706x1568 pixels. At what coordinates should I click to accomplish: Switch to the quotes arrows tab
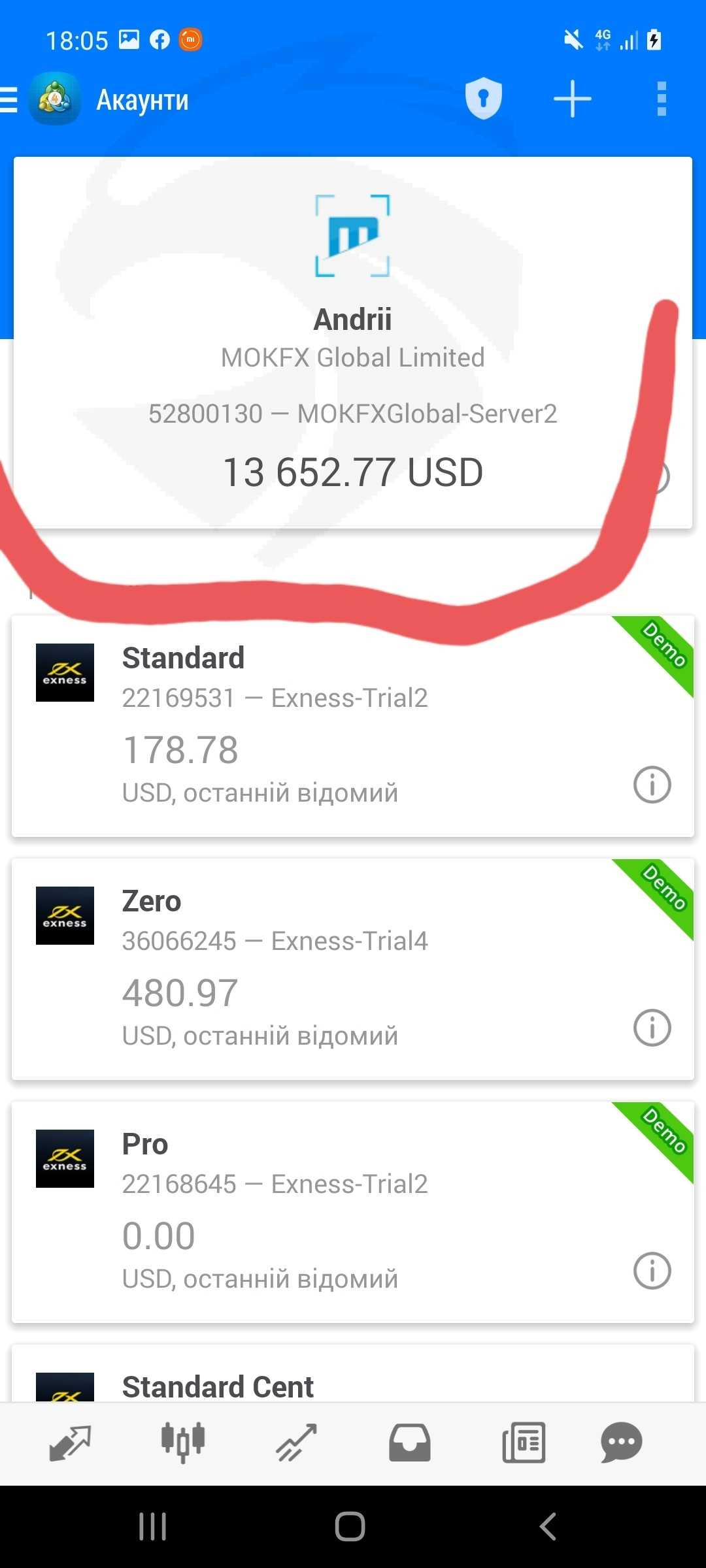pos(70,1443)
